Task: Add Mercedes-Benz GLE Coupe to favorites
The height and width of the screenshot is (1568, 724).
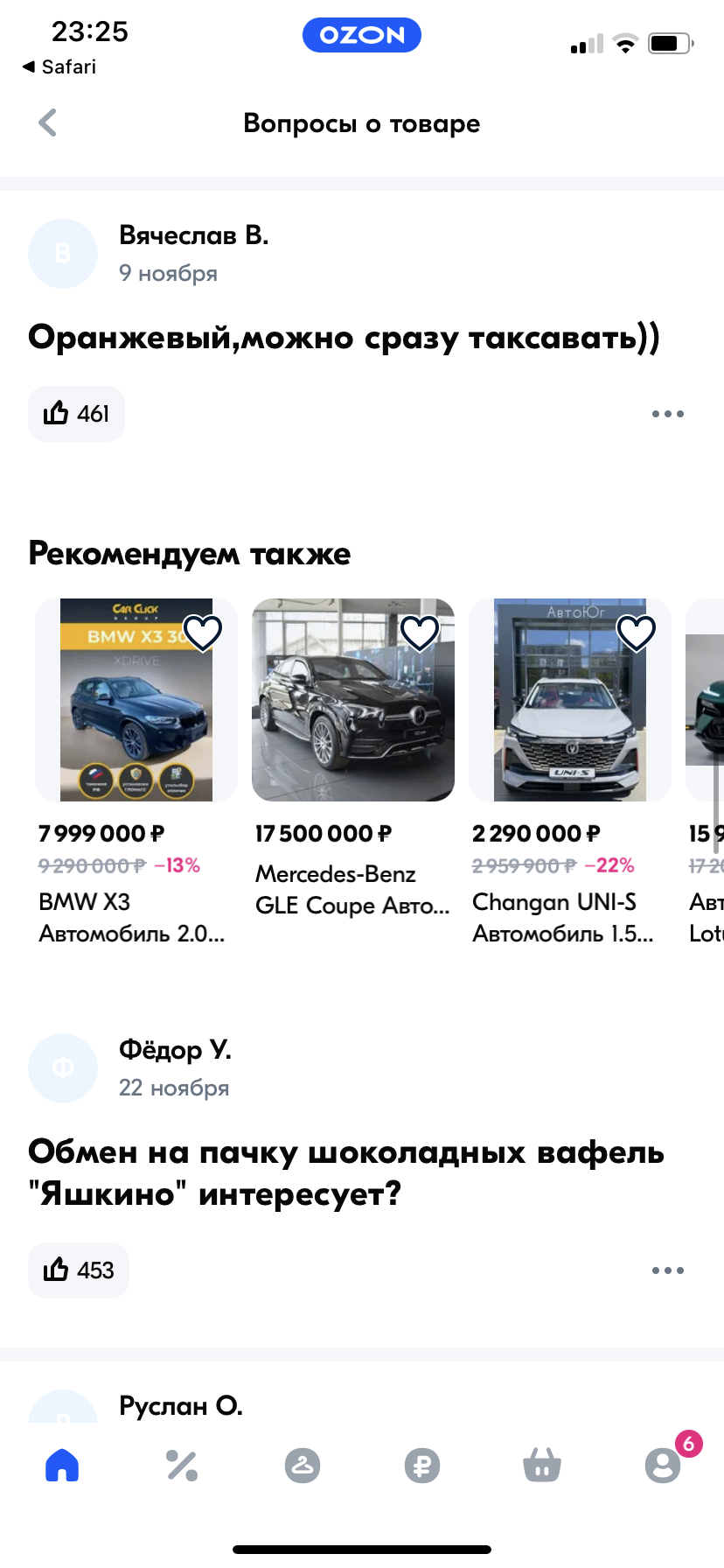Action: tap(420, 633)
